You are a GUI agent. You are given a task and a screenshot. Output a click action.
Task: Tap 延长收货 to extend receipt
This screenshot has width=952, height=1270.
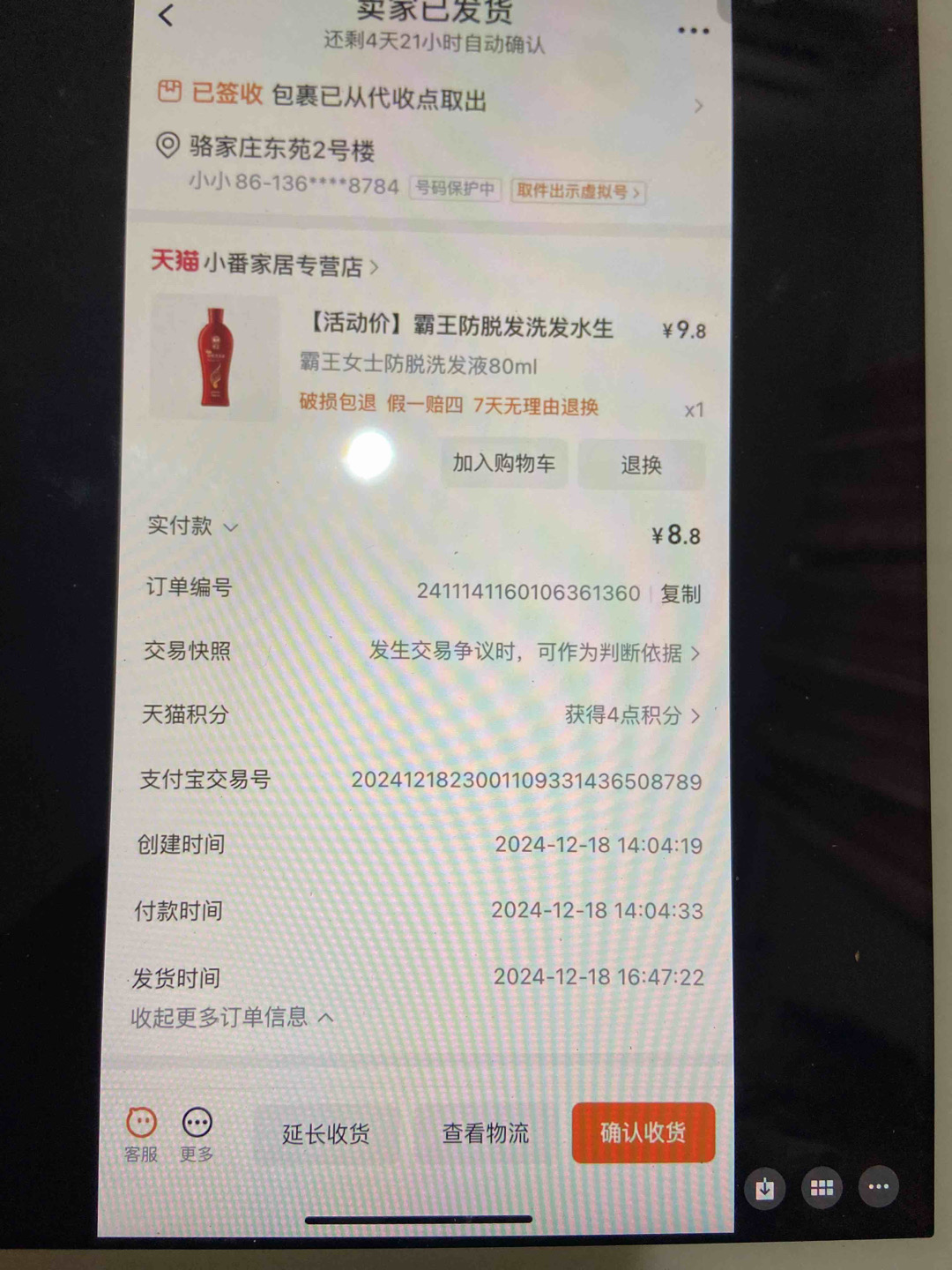(x=325, y=1133)
